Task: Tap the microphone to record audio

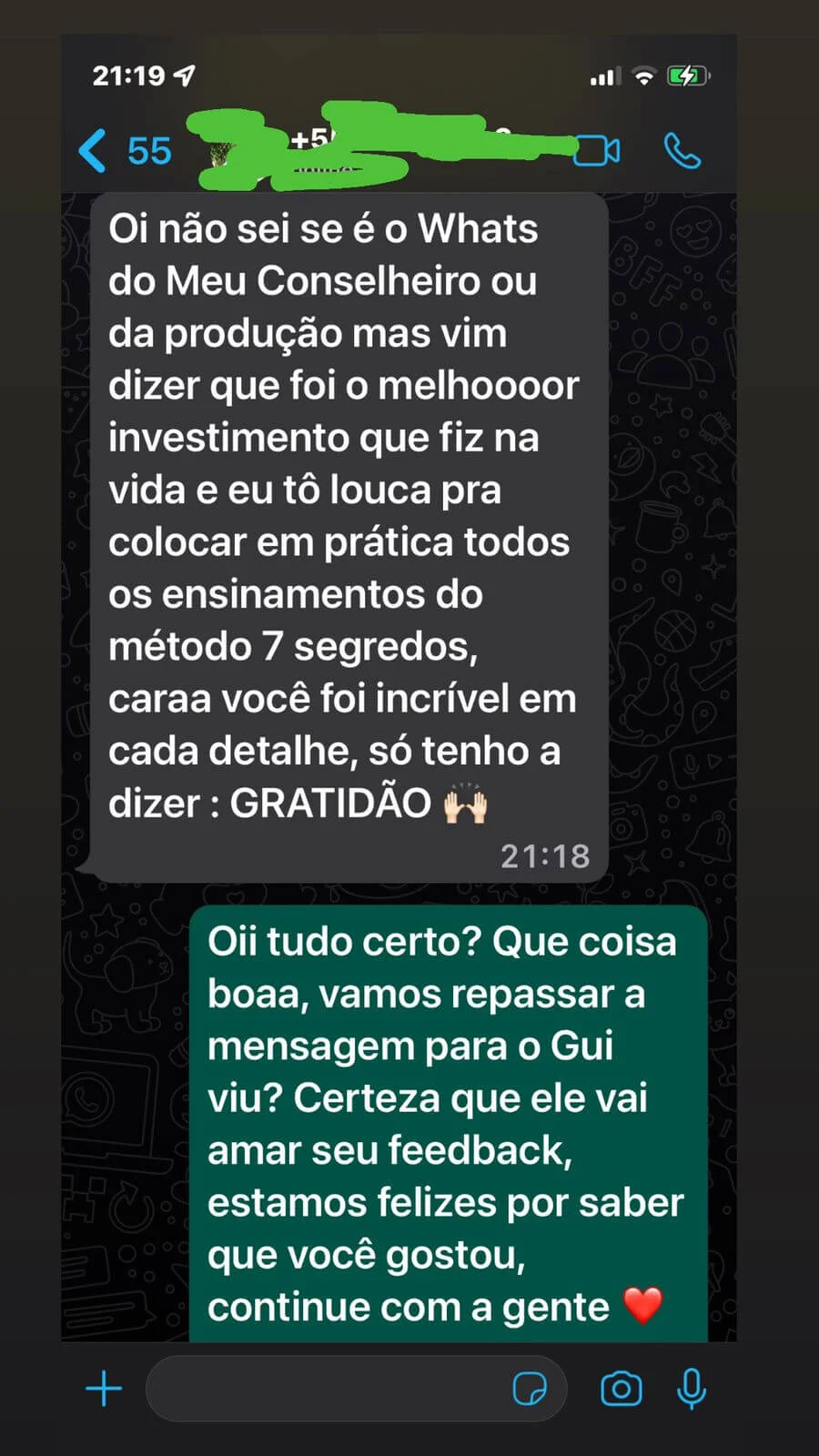Action: 692,1389
